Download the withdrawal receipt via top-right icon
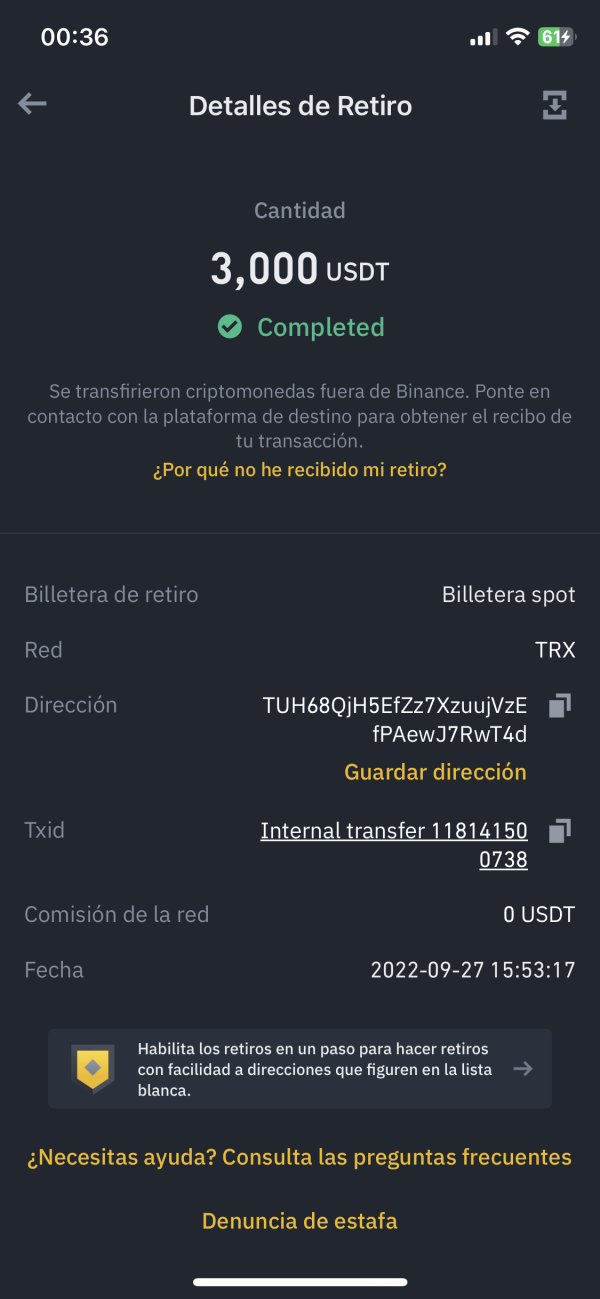The width and height of the screenshot is (600, 1299). tap(555, 105)
